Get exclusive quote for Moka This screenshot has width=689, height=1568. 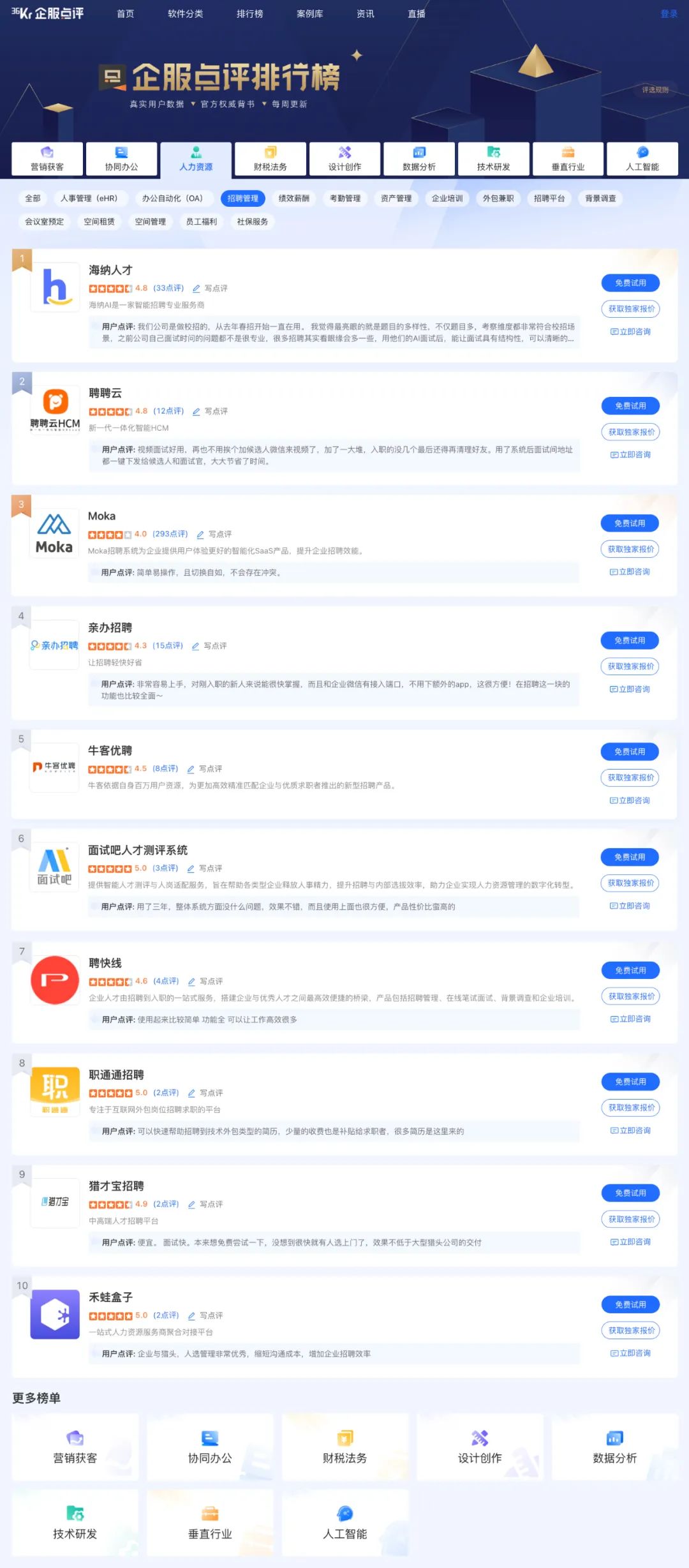pos(630,549)
